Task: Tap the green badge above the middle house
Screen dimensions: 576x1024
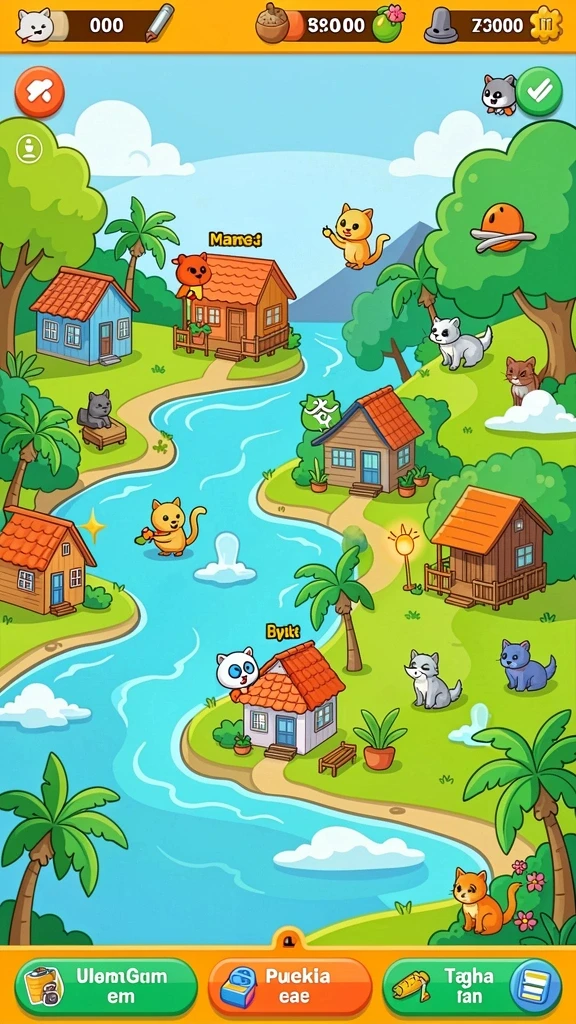Action: point(321,411)
